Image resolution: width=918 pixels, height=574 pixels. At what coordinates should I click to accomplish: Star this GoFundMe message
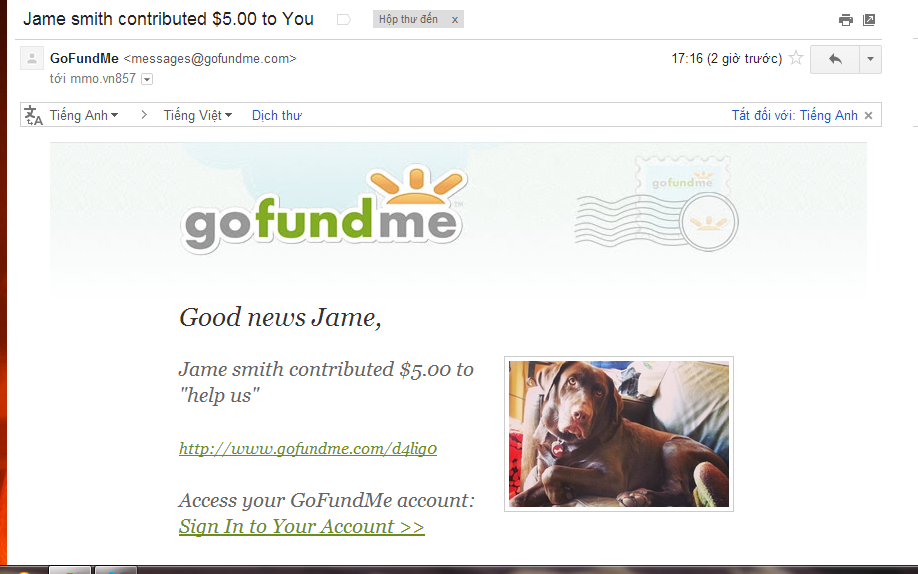point(796,58)
